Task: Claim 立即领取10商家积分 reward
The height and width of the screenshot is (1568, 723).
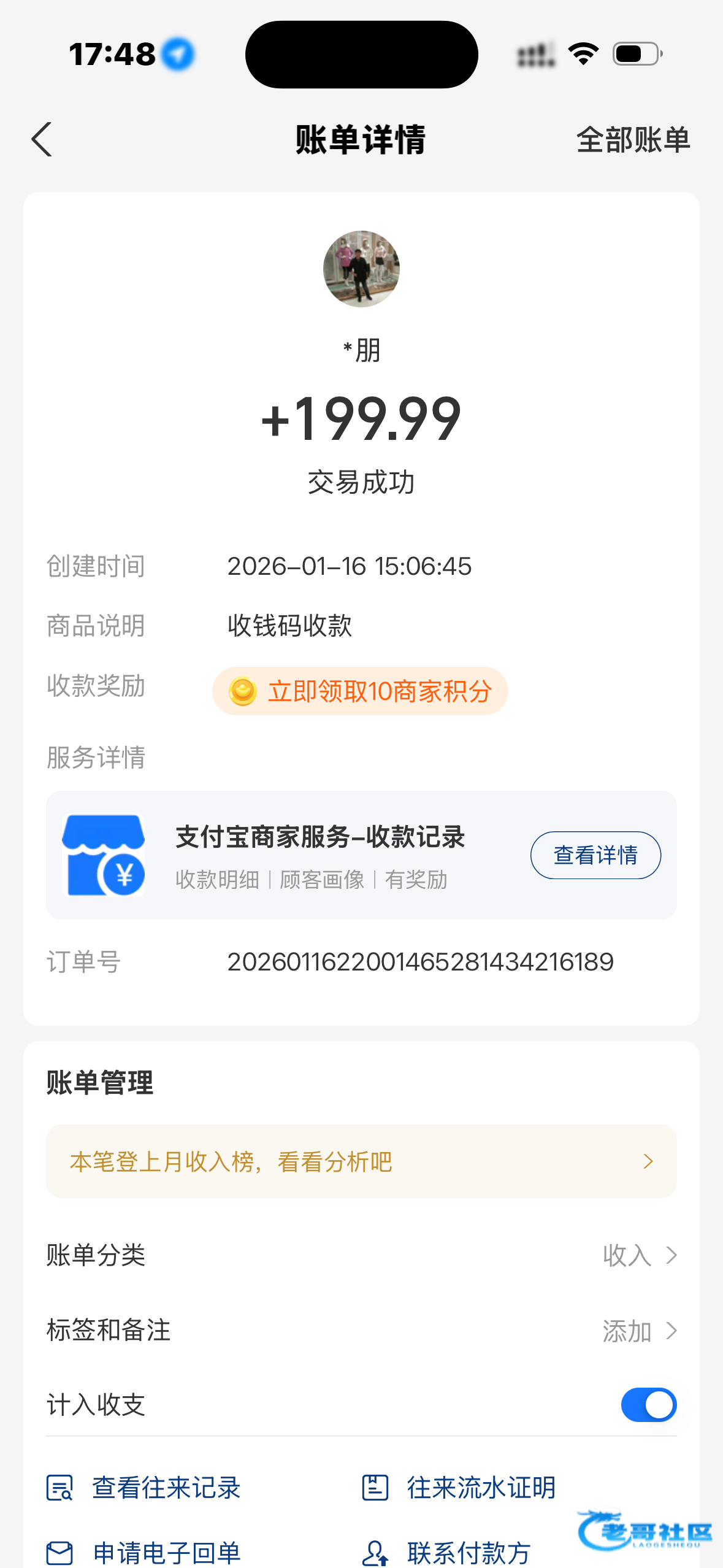Action: 360,691
